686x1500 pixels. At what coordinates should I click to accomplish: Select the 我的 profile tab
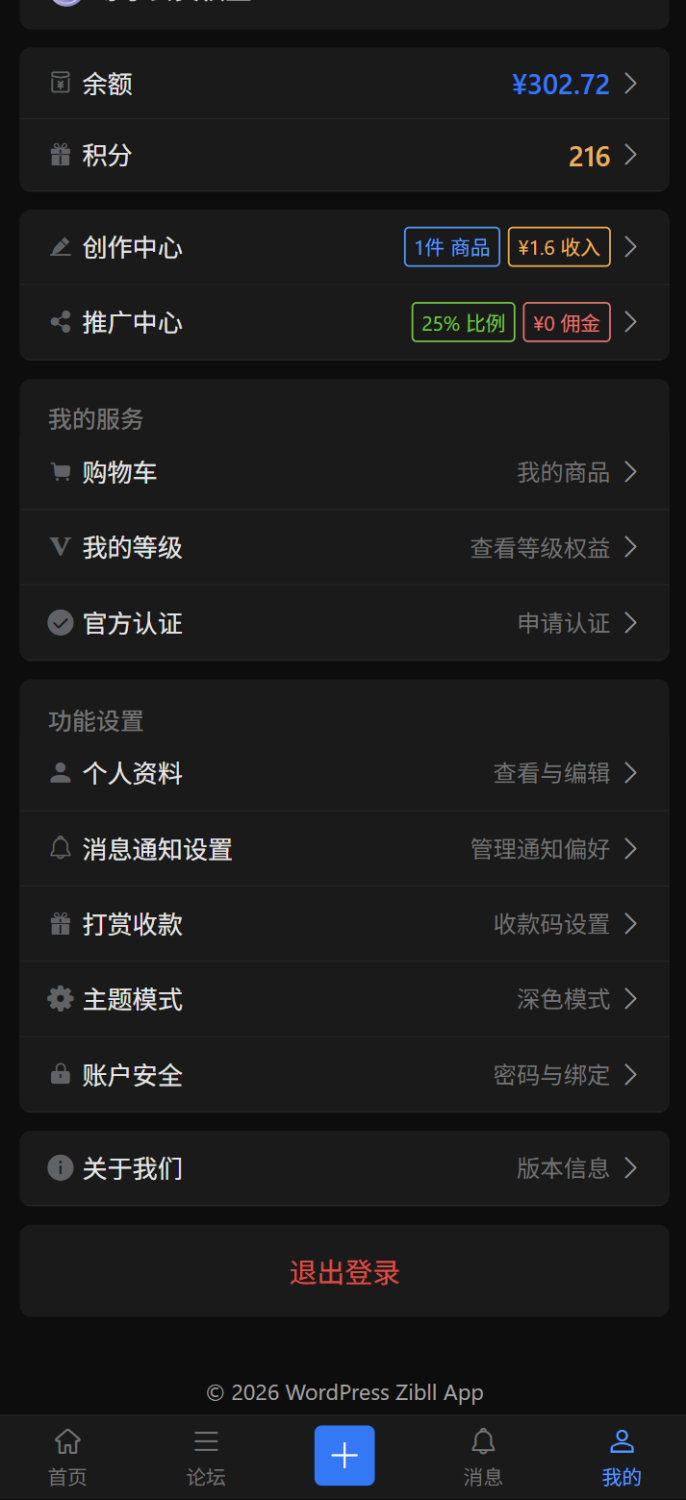pos(621,1457)
